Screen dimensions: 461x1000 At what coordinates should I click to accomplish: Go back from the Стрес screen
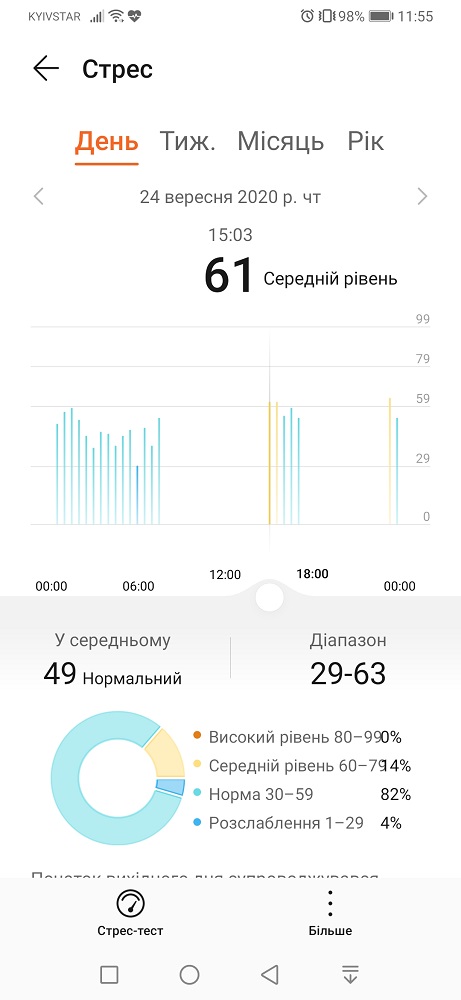click(46, 69)
